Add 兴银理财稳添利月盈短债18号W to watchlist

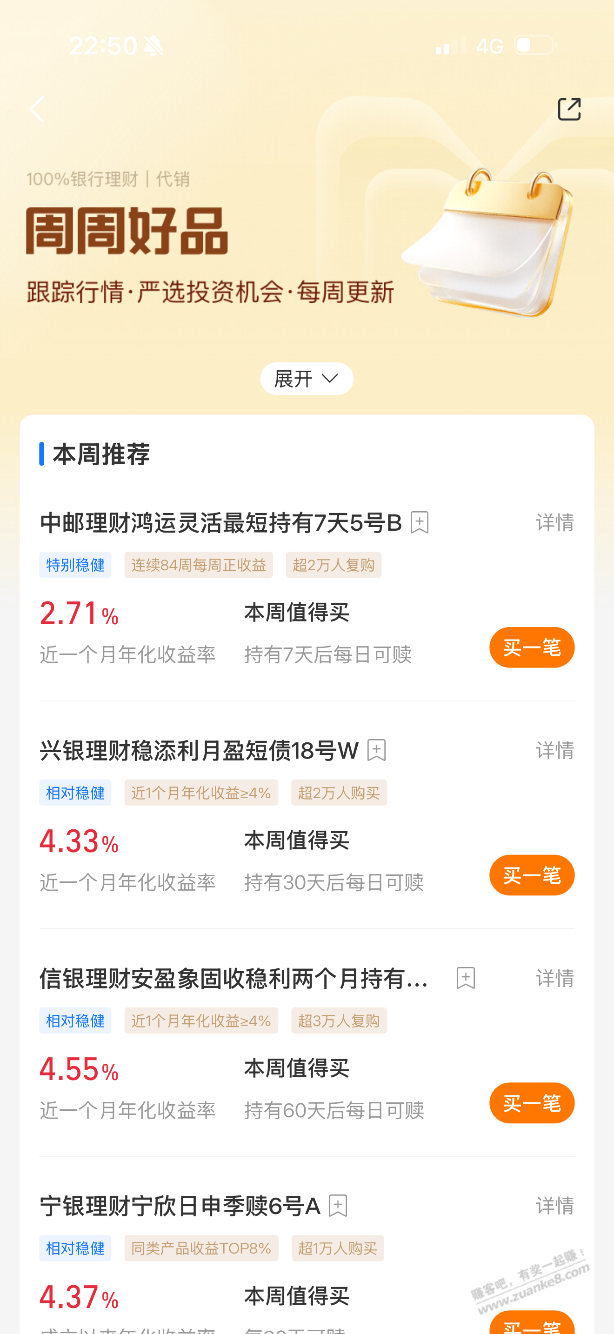376,750
